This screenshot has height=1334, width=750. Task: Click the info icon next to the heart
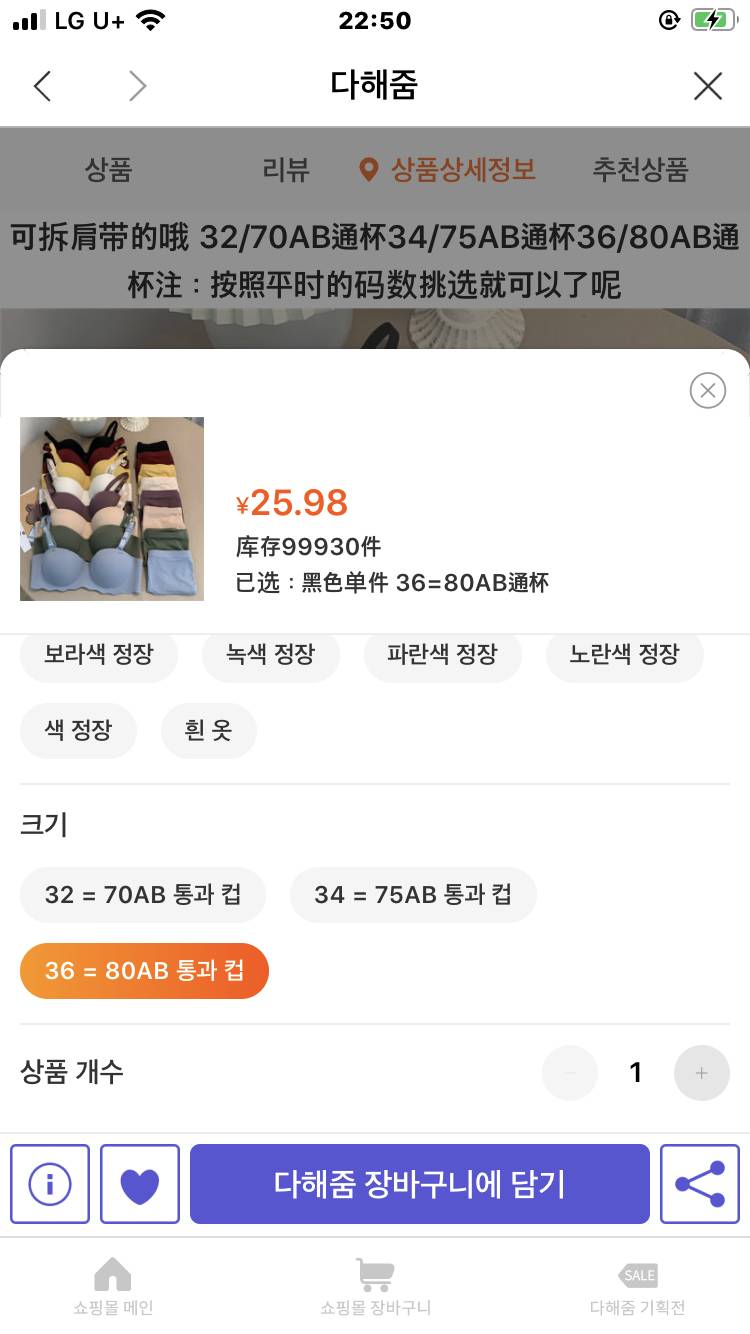tap(50, 1184)
